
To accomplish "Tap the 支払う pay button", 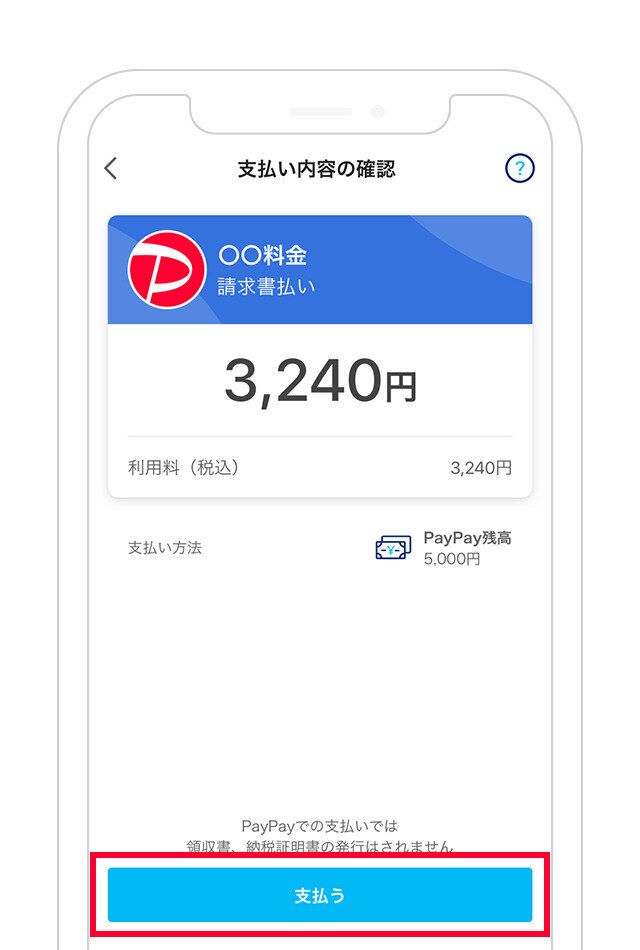I will [x=320, y=895].
